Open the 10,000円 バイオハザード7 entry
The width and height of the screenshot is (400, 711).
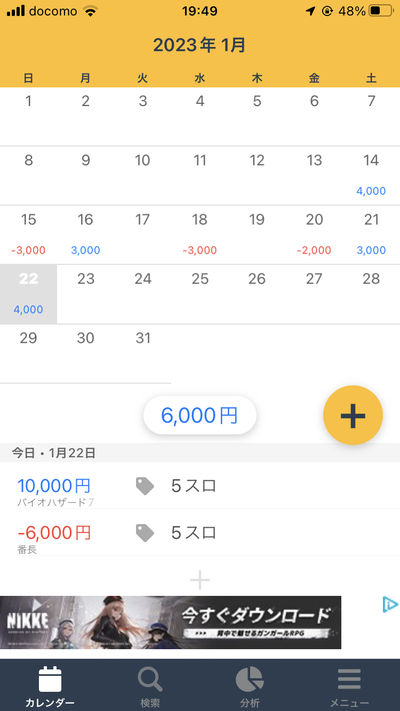(x=200, y=486)
